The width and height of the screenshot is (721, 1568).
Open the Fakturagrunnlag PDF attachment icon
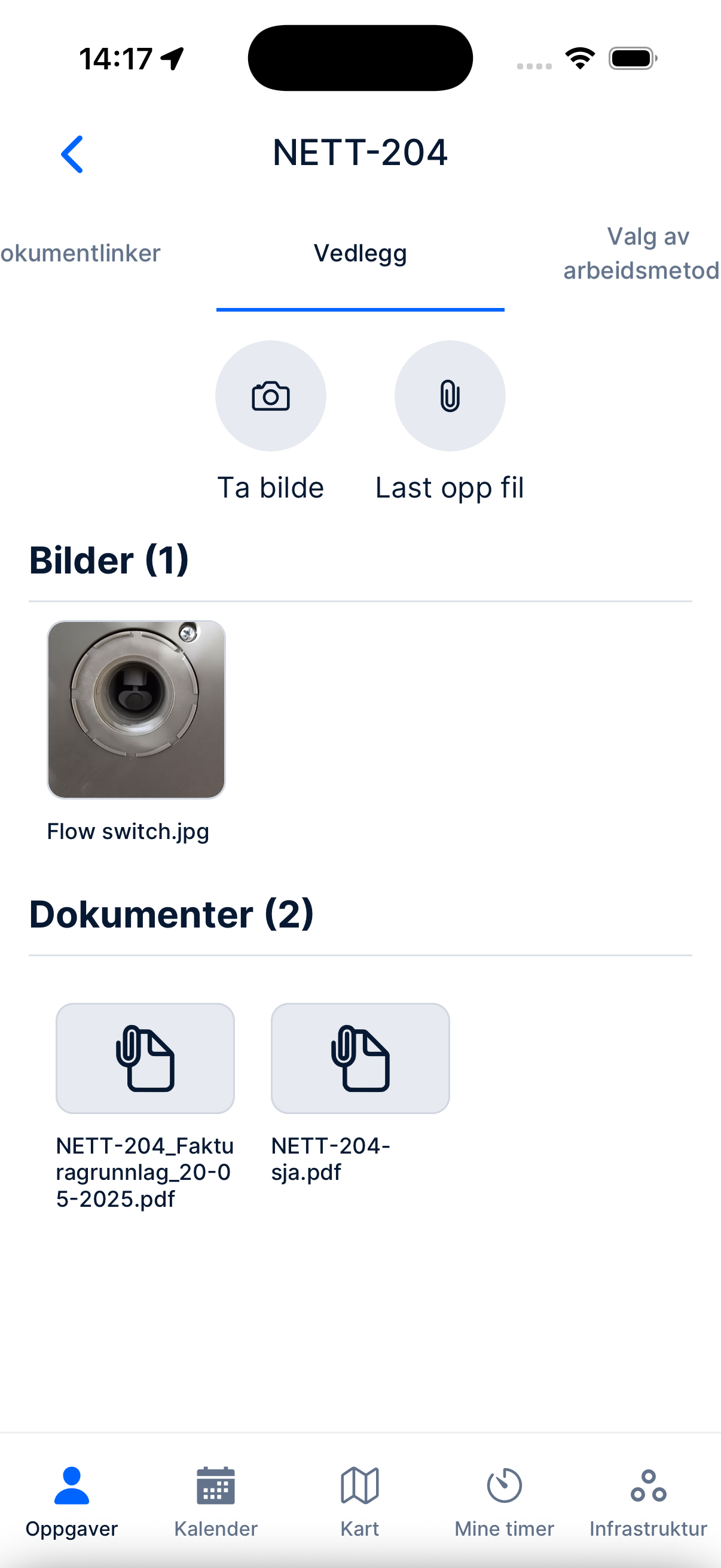pos(145,1057)
